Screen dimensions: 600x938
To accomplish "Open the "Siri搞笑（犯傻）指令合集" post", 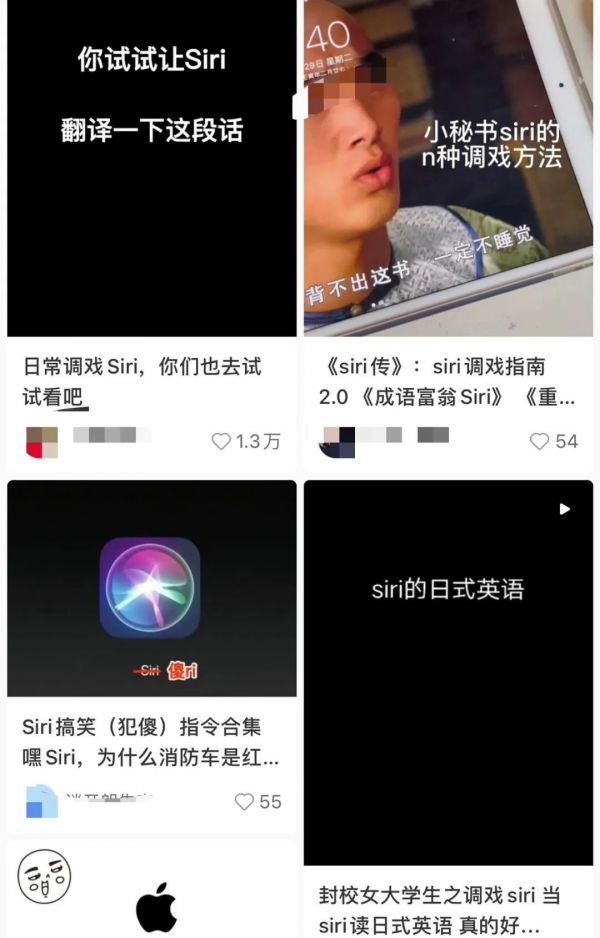I will (x=151, y=590).
